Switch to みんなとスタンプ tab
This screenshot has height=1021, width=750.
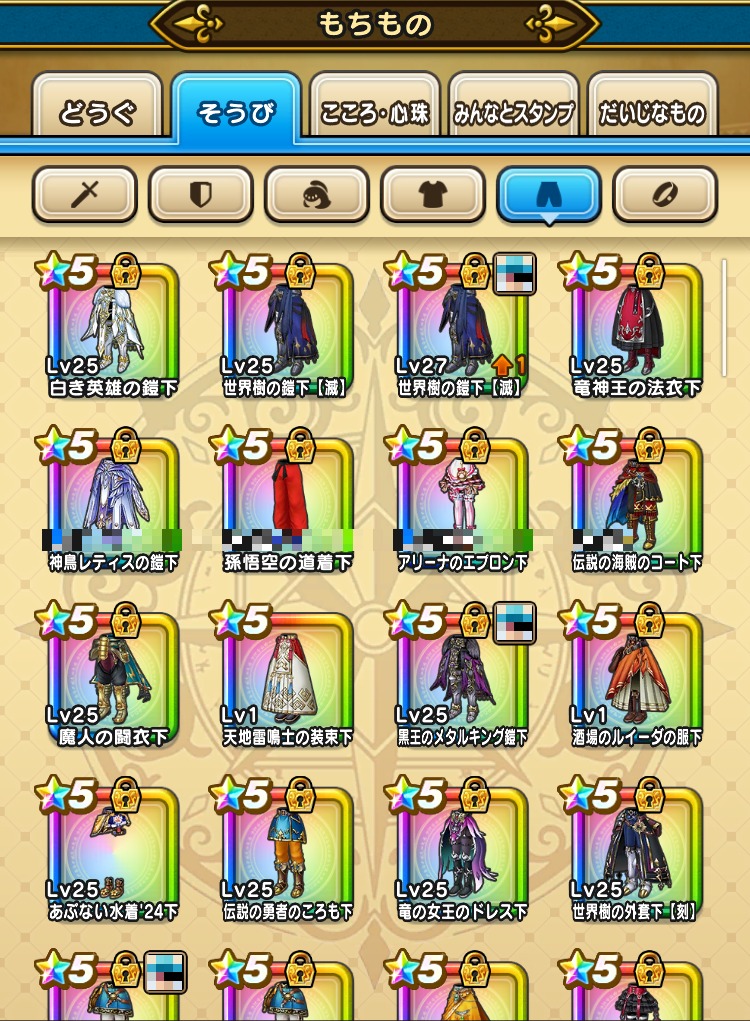pyautogui.click(x=514, y=111)
